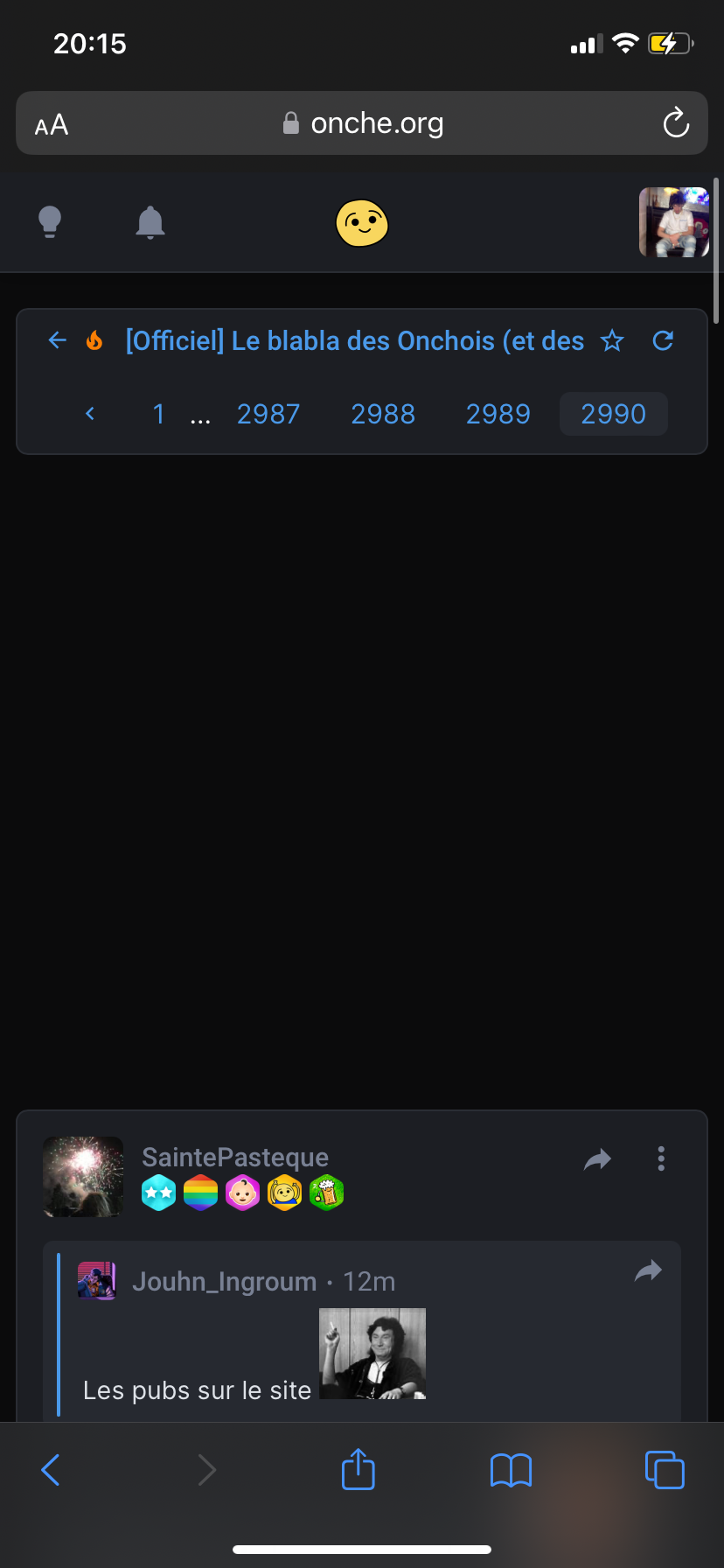Toggle the lightbulb theme icon
Image resolution: width=724 pixels, height=1568 pixels.
tap(50, 222)
